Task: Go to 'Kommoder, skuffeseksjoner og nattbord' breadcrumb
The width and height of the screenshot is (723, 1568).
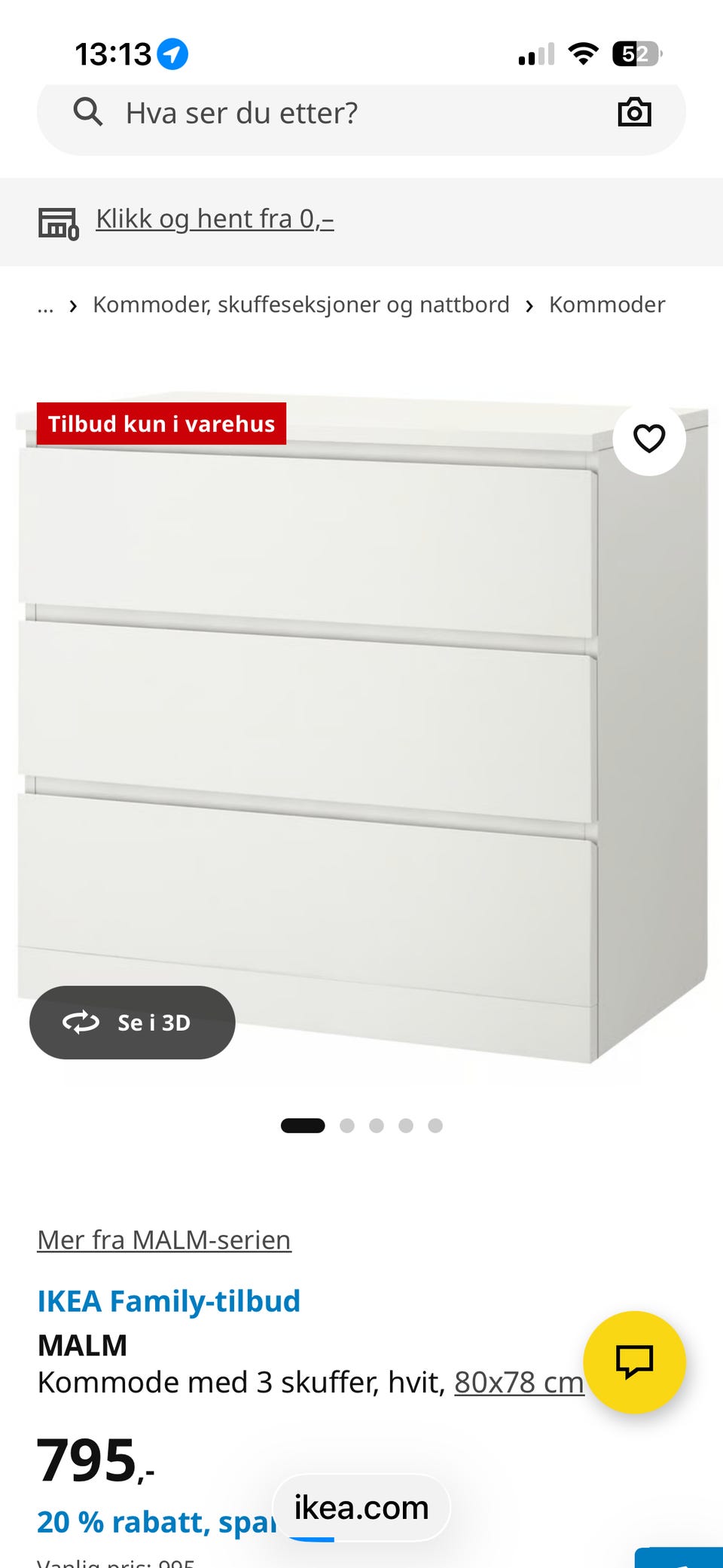Action: click(x=301, y=304)
